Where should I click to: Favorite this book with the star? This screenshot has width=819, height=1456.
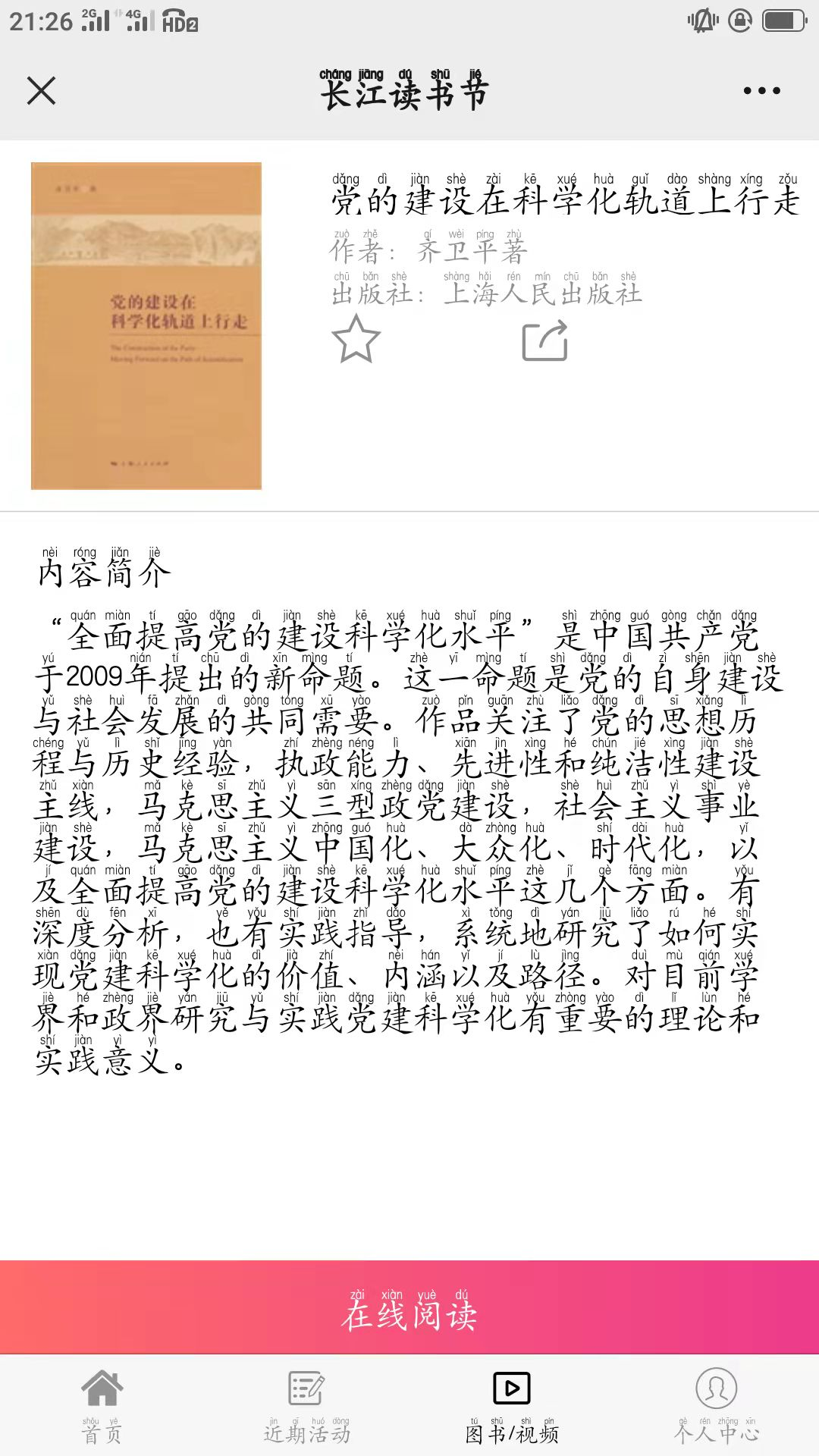356,340
